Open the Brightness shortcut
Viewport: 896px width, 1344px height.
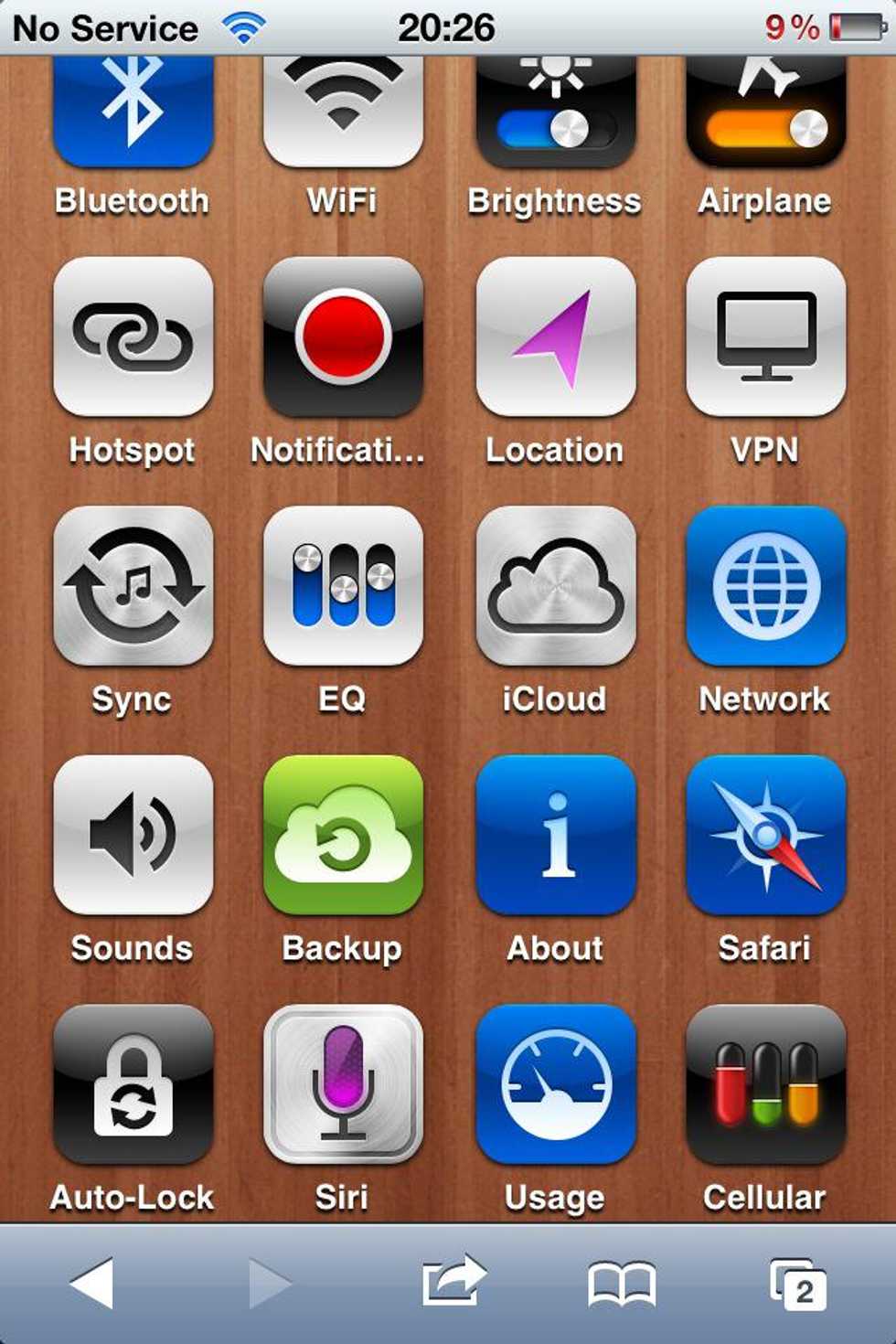point(556,112)
